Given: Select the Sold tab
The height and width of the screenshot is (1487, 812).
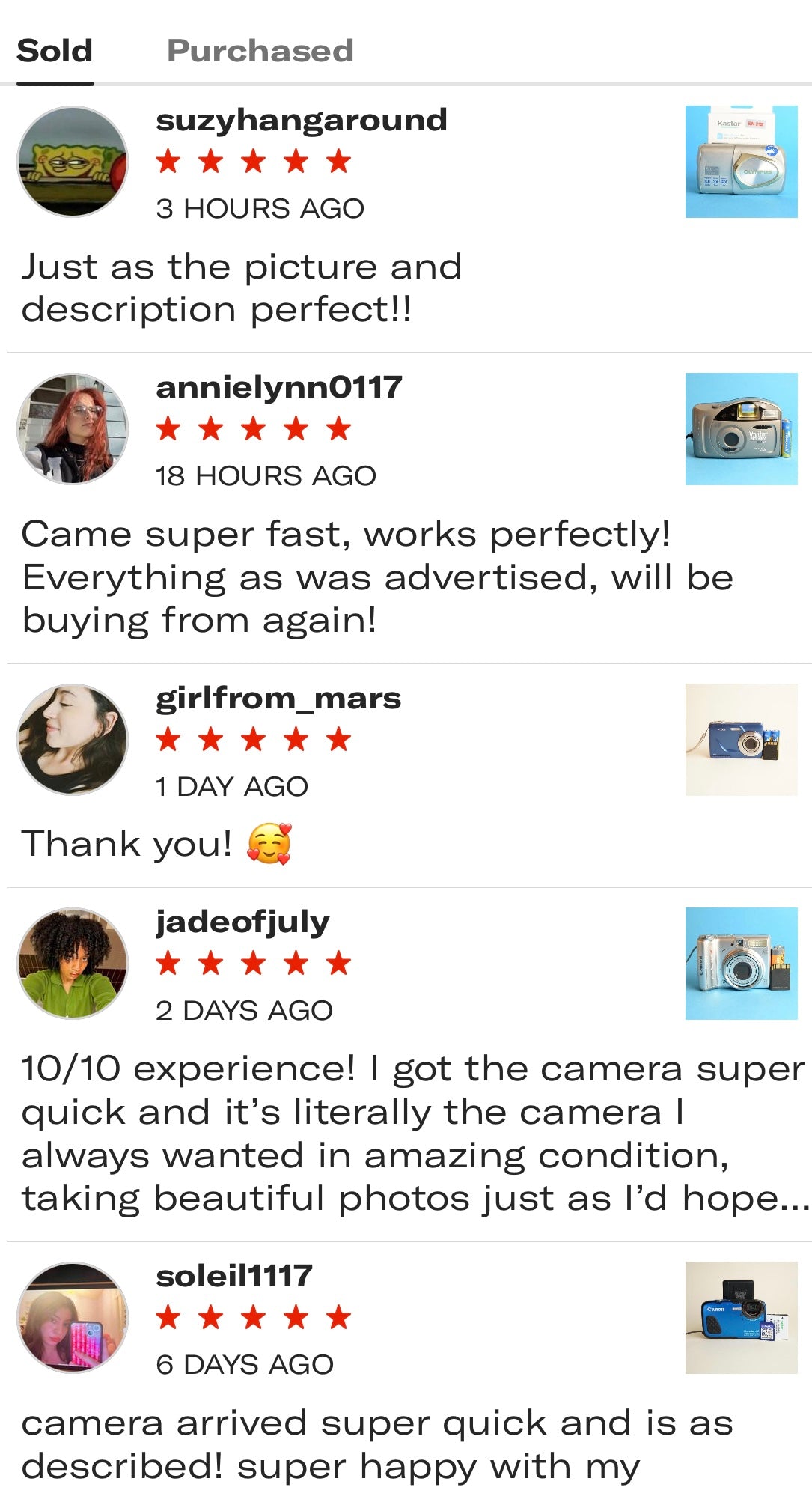Looking at the screenshot, I should coord(55,51).
